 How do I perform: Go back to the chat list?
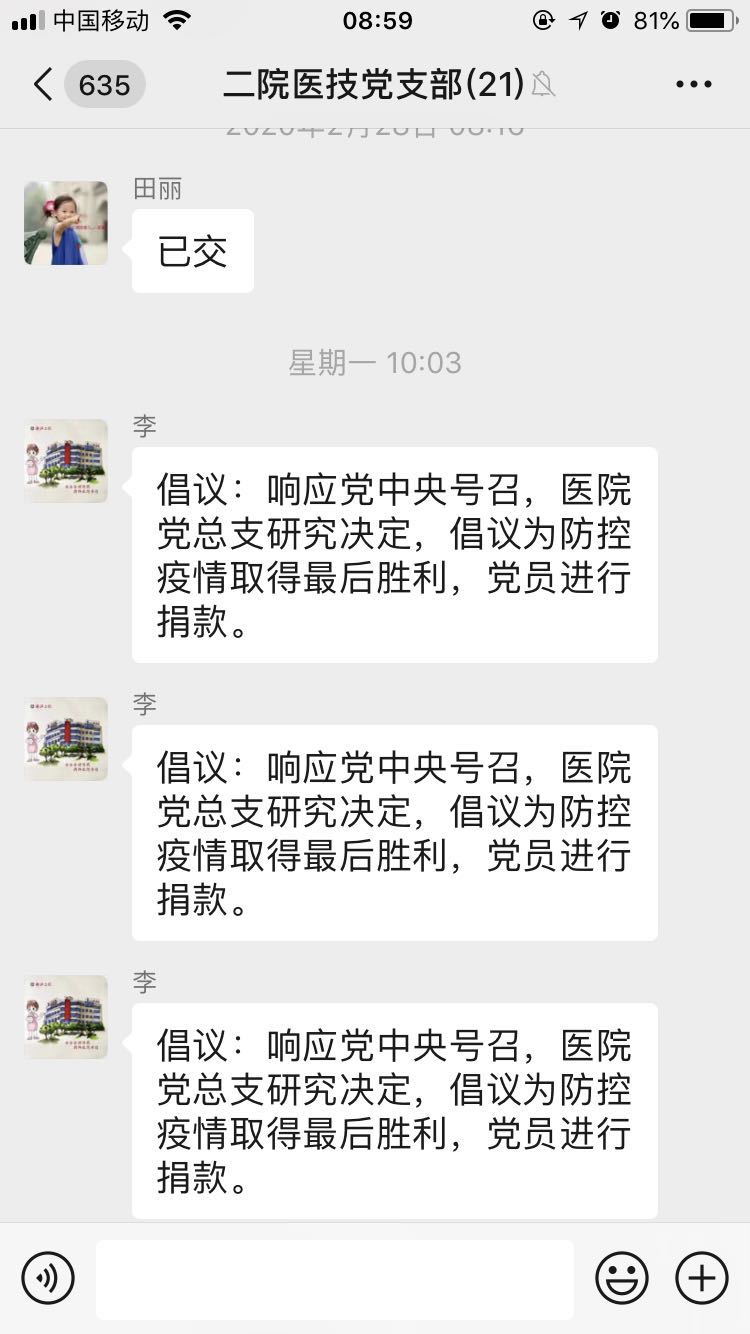[x=42, y=85]
